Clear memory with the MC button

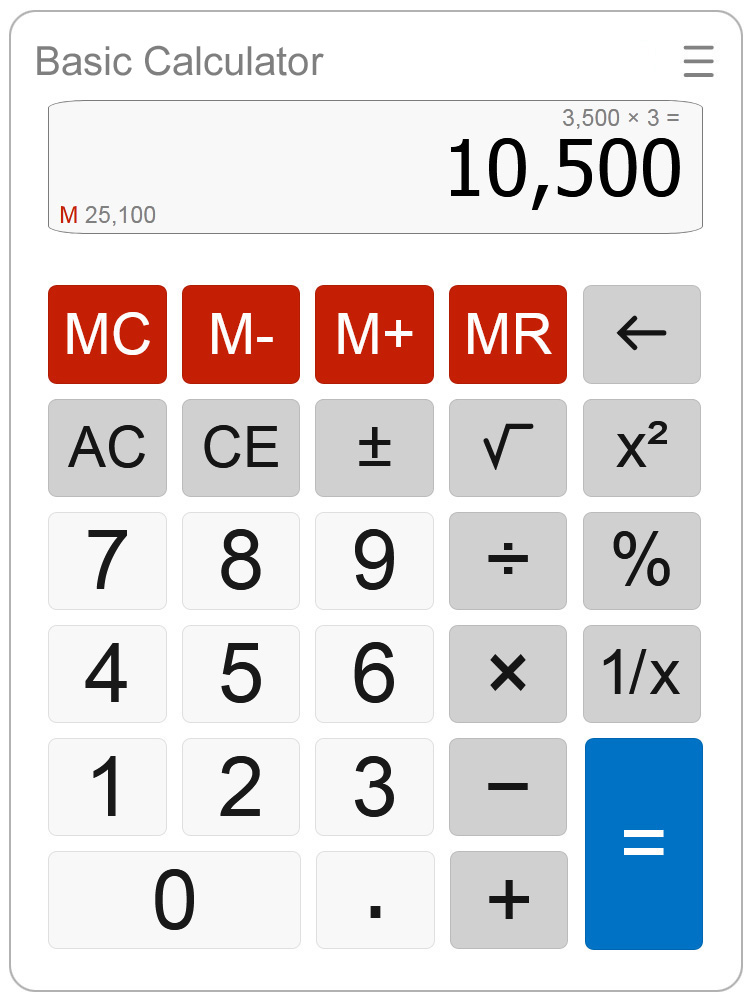coord(107,334)
